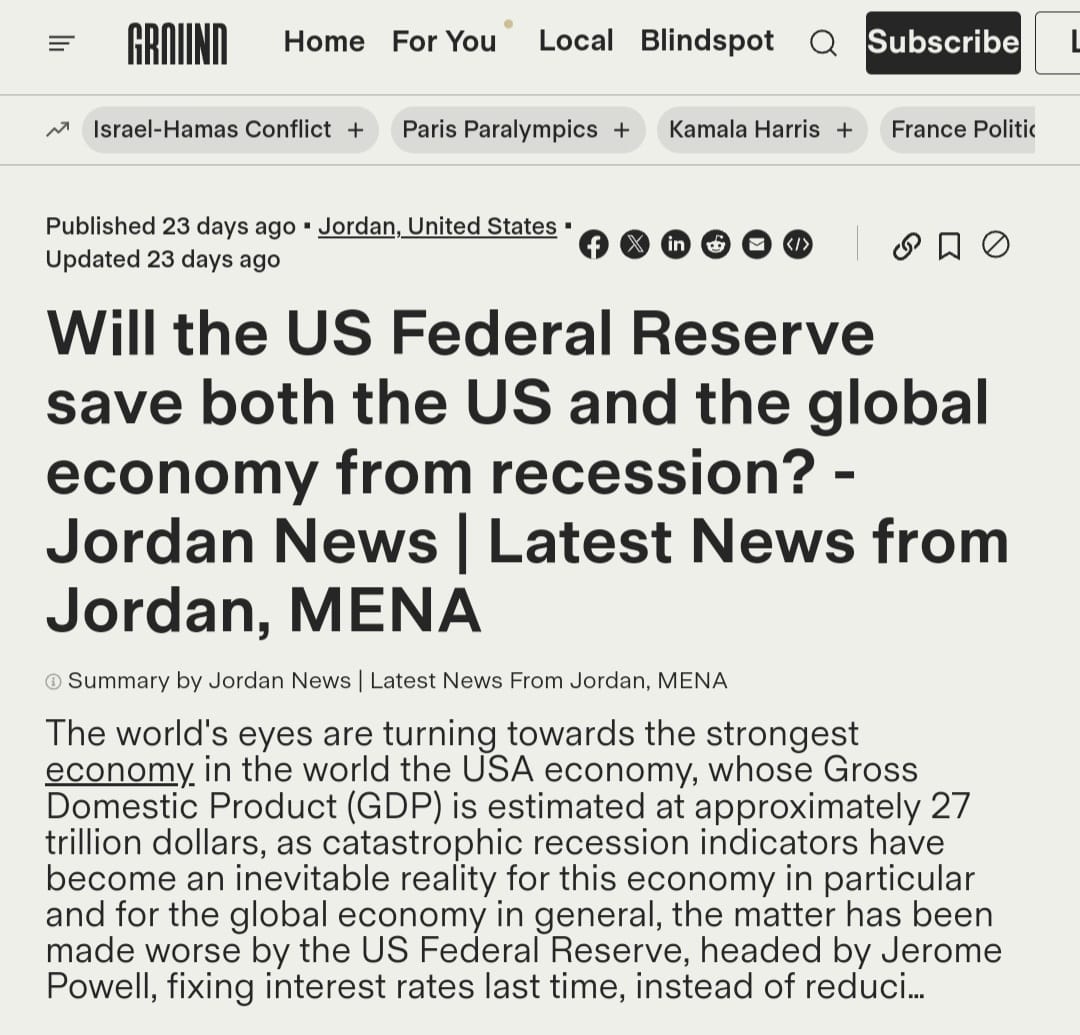1080x1035 pixels.
Task: Share the article via email
Action: (x=757, y=244)
